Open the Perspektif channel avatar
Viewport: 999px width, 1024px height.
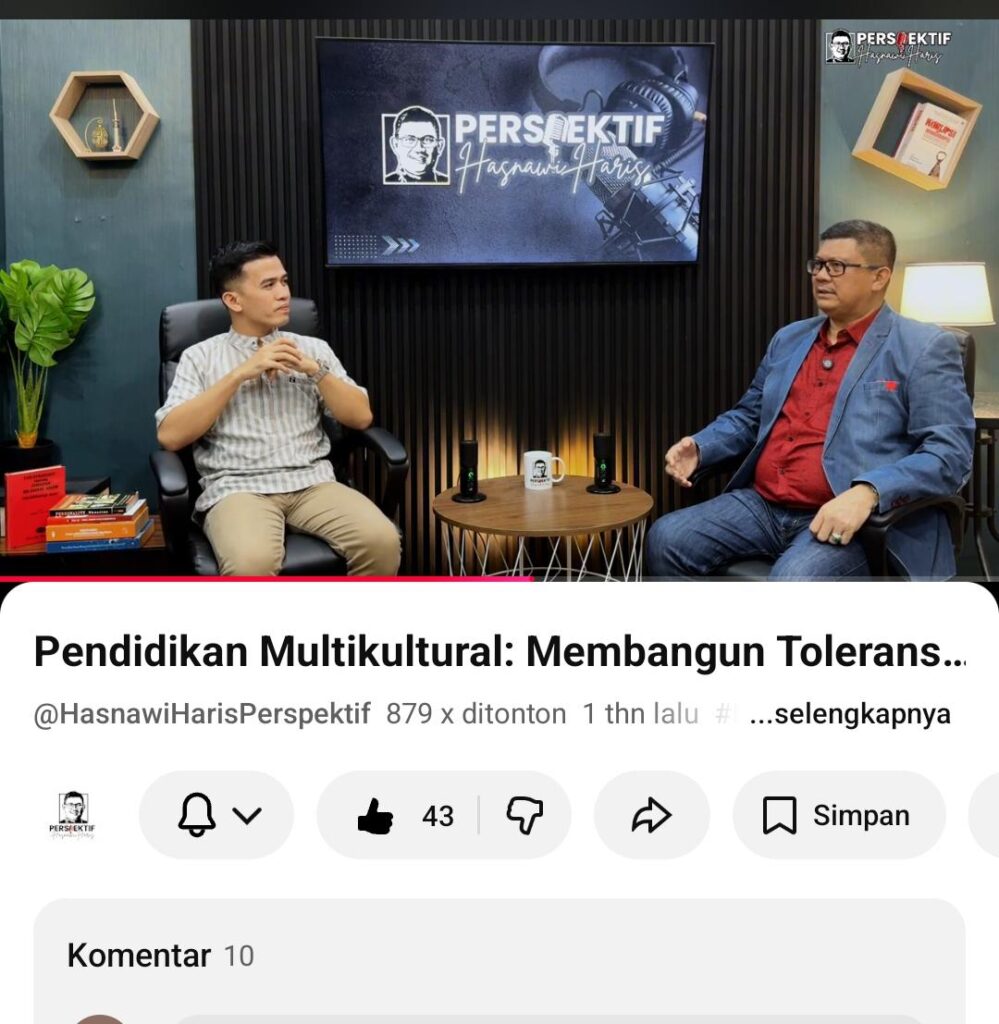point(73,815)
